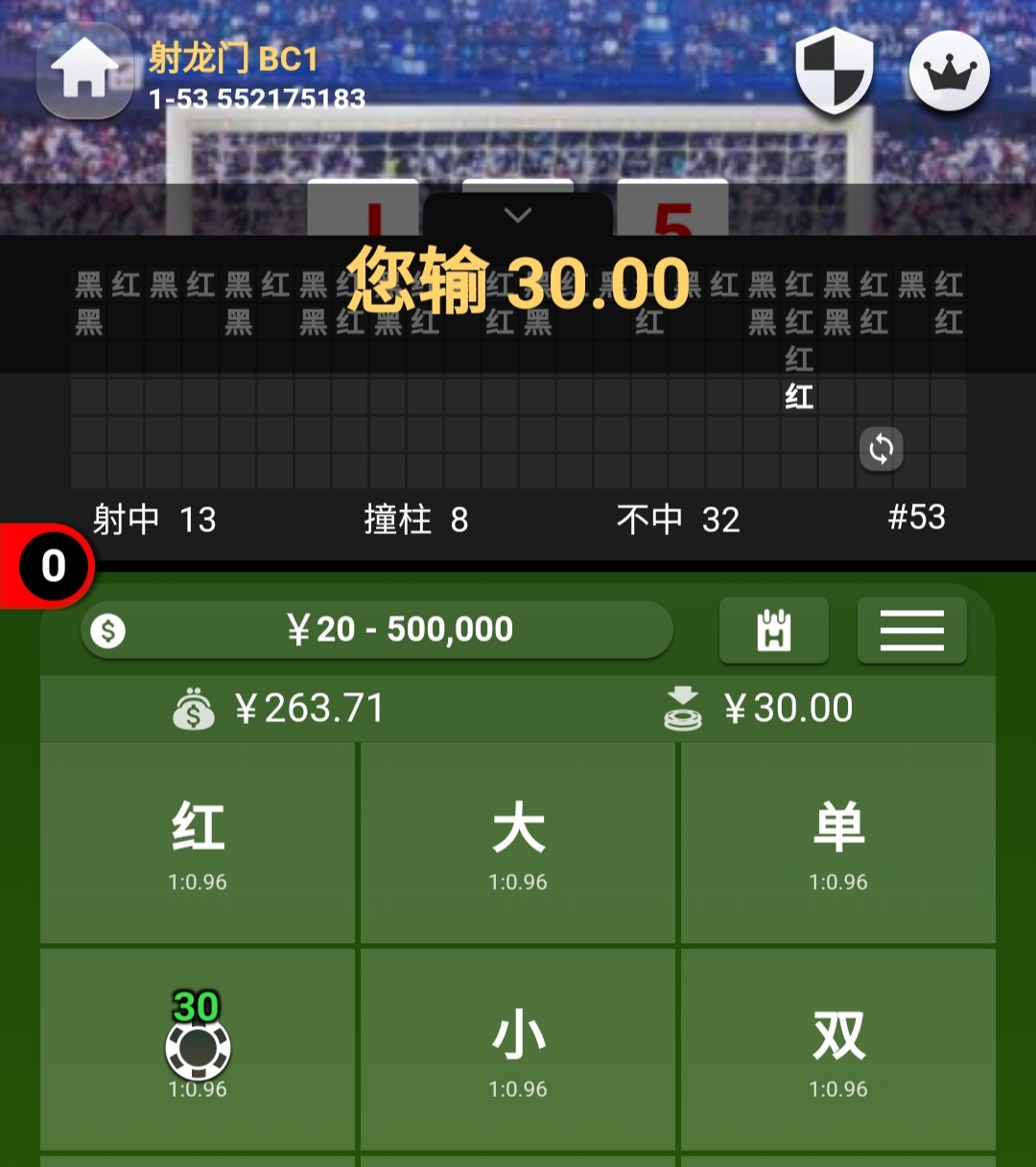Place a bet on 单
This screenshot has height=1167, width=1036.
[x=838, y=844]
